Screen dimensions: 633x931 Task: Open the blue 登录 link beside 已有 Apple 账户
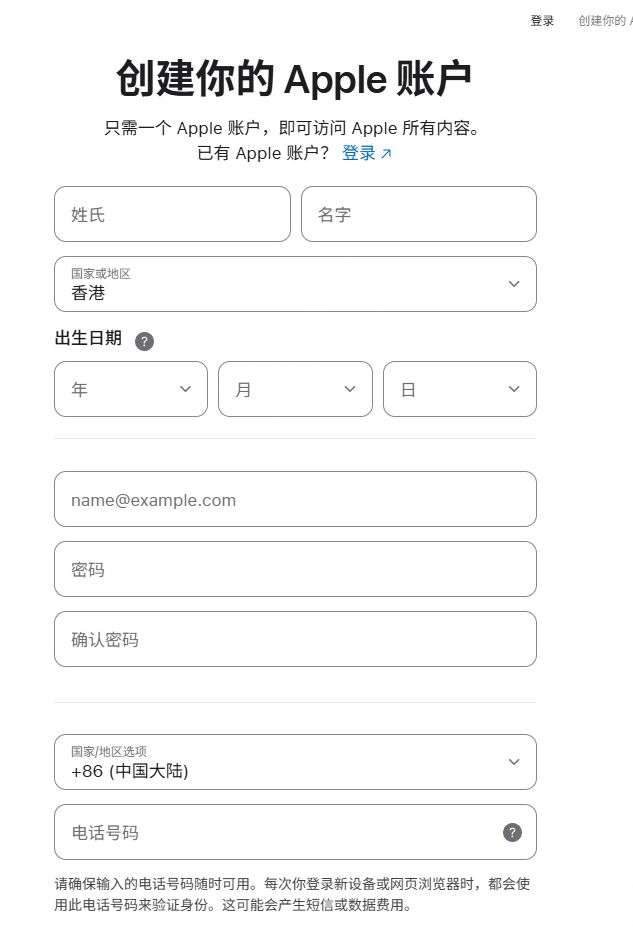click(366, 153)
